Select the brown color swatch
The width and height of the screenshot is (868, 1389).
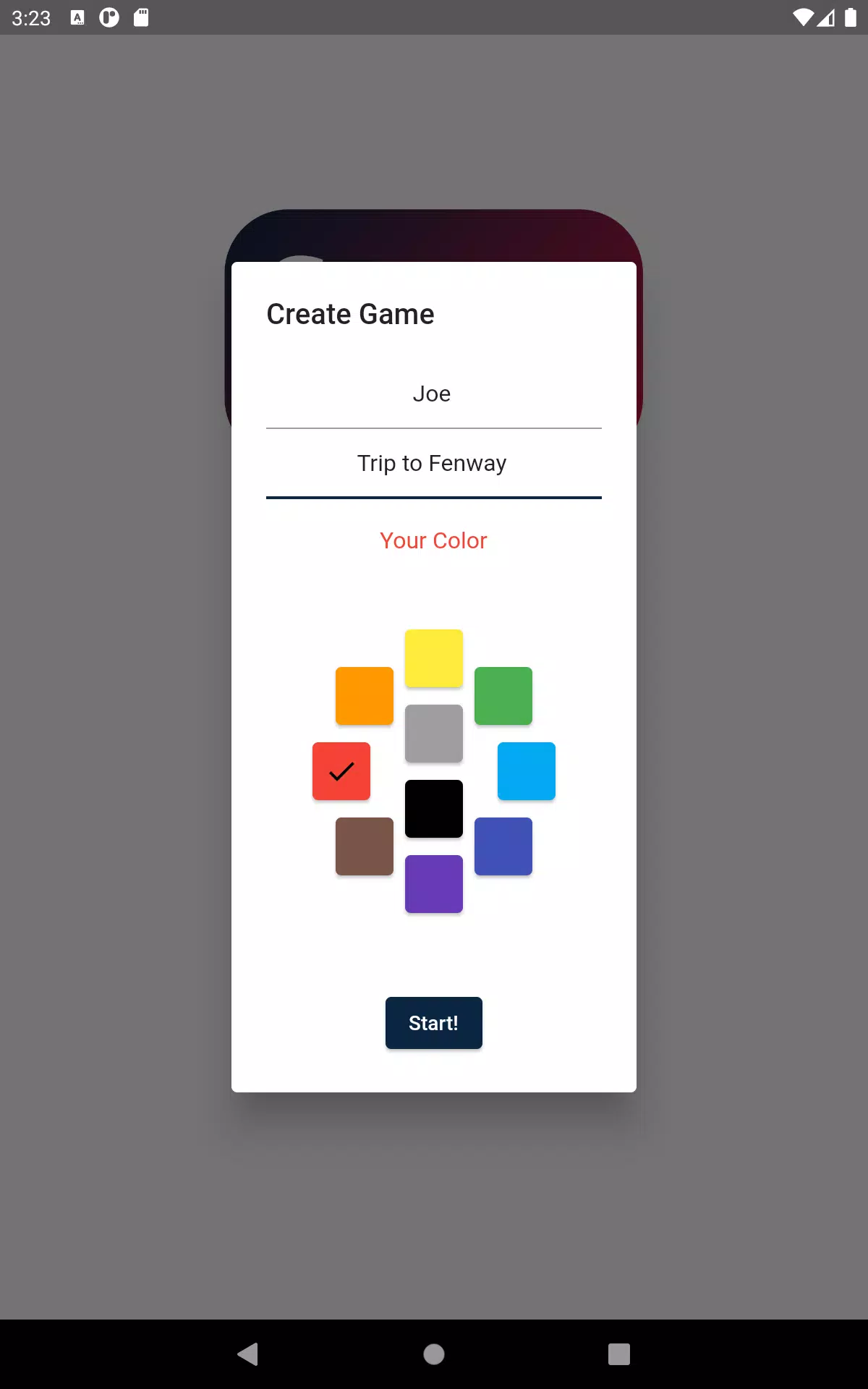[365, 846]
